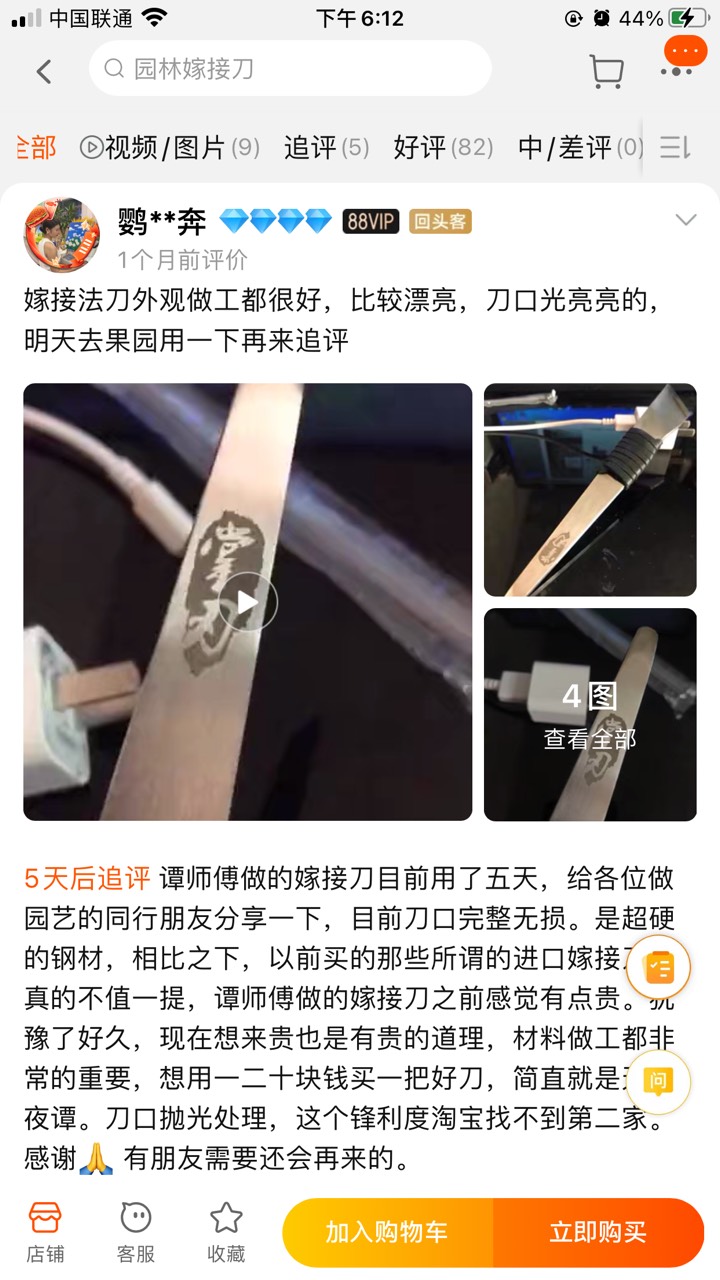
Task: Switch to the 全部 reviews tab
Action: coord(36,148)
